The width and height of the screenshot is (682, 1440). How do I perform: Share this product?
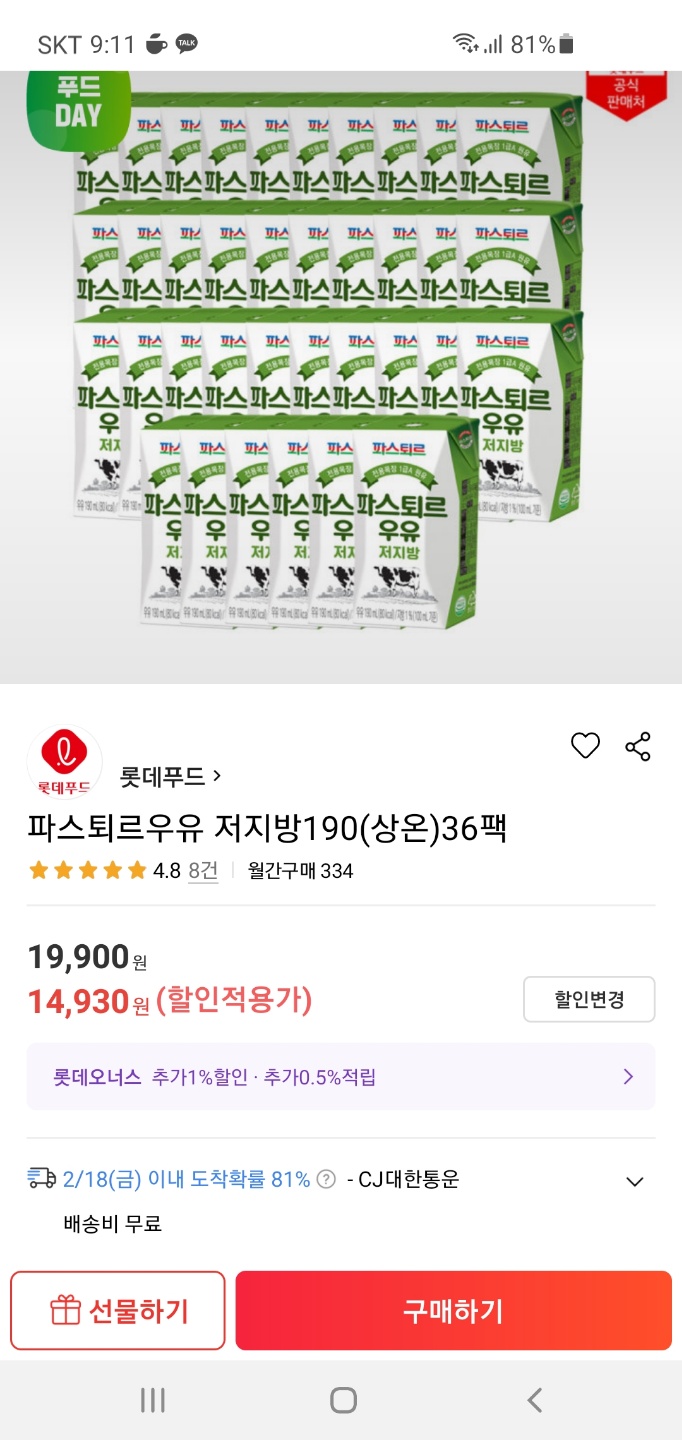[637, 746]
